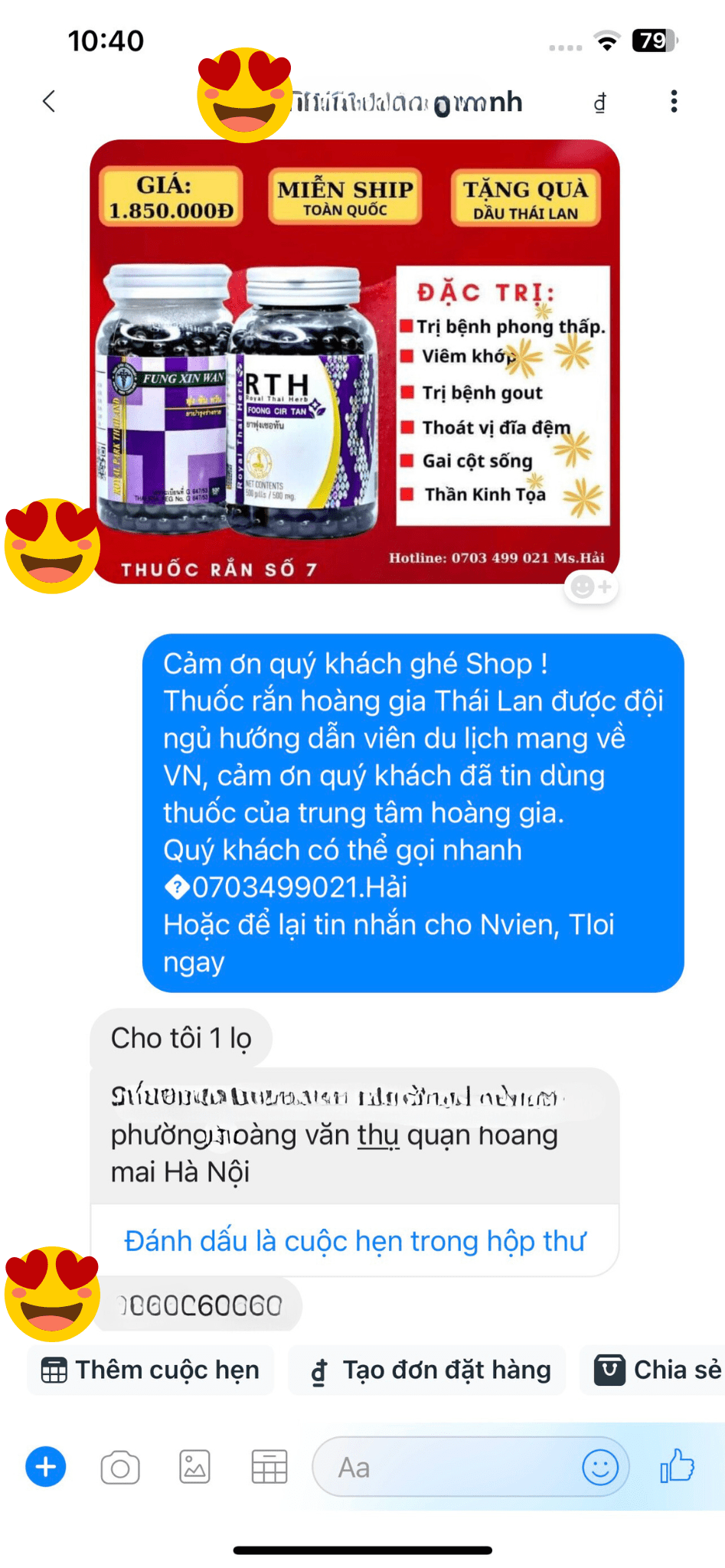Send a thumbs-up like

tap(677, 1465)
